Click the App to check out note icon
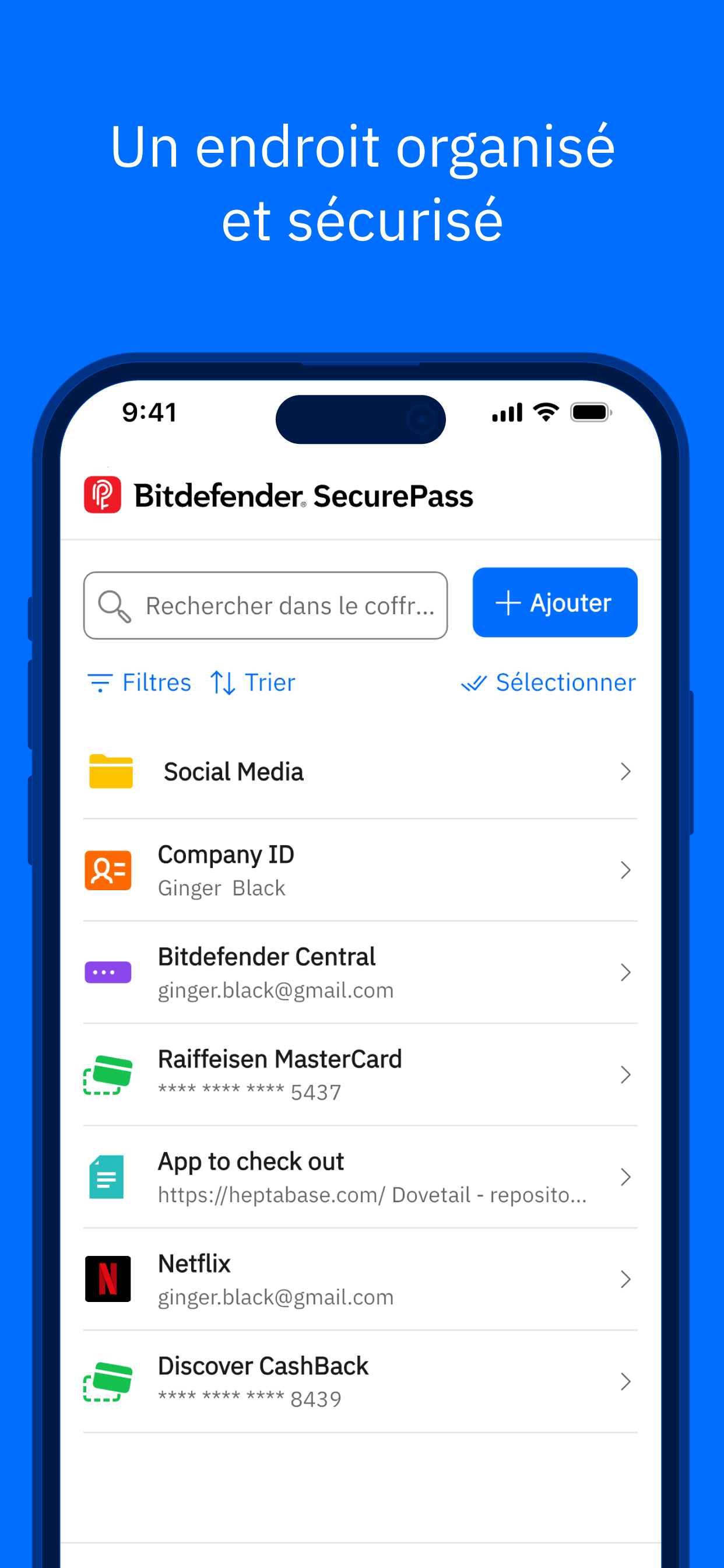Image resolution: width=724 pixels, height=1568 pixels. tap(107, 1176)
